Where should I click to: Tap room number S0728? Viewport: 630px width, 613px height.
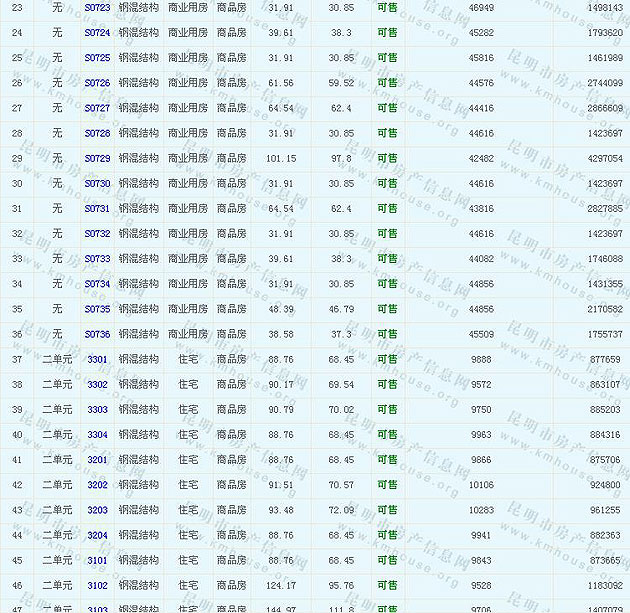[97, 133]
